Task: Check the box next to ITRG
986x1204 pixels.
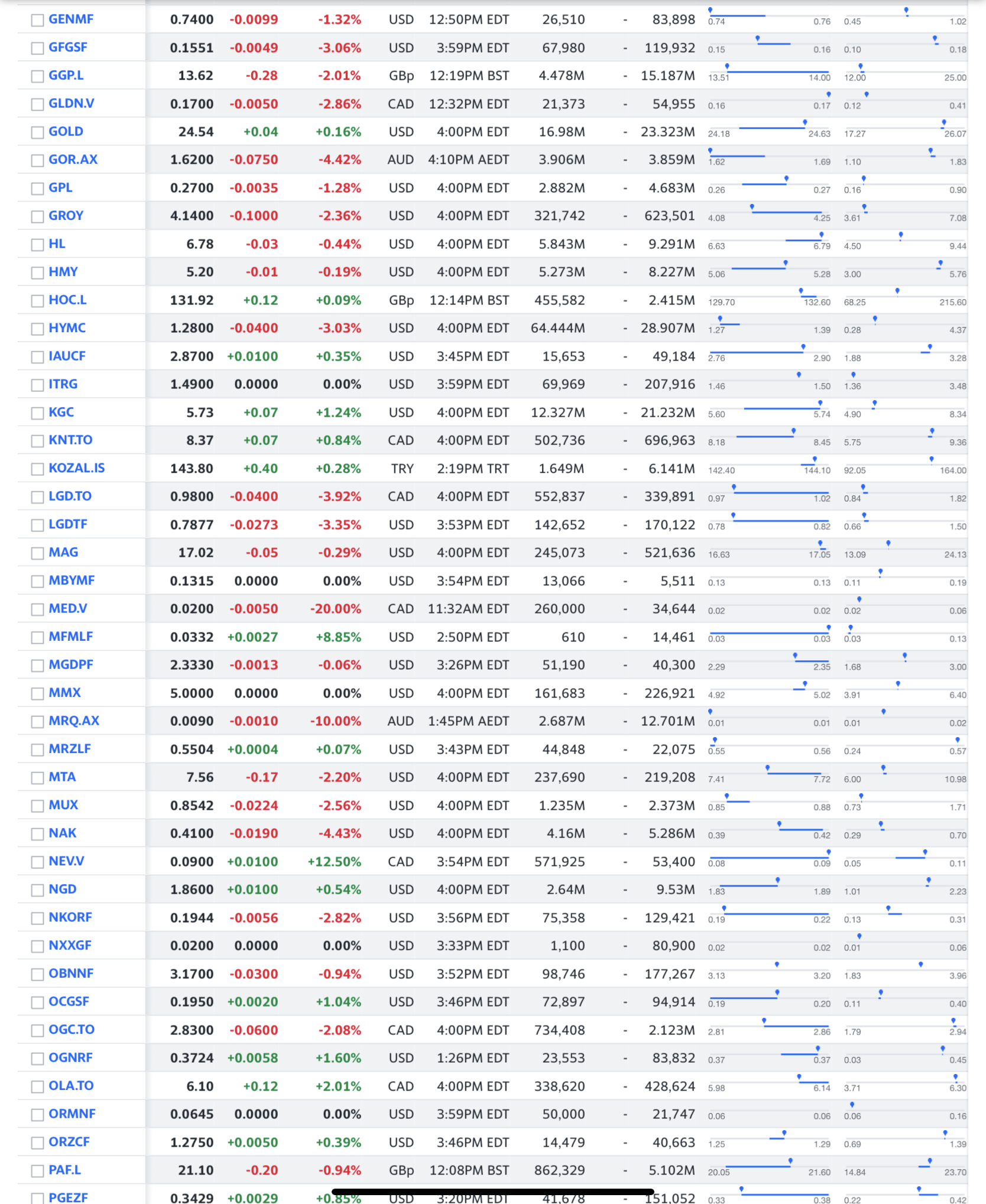Action: [37, 385]
